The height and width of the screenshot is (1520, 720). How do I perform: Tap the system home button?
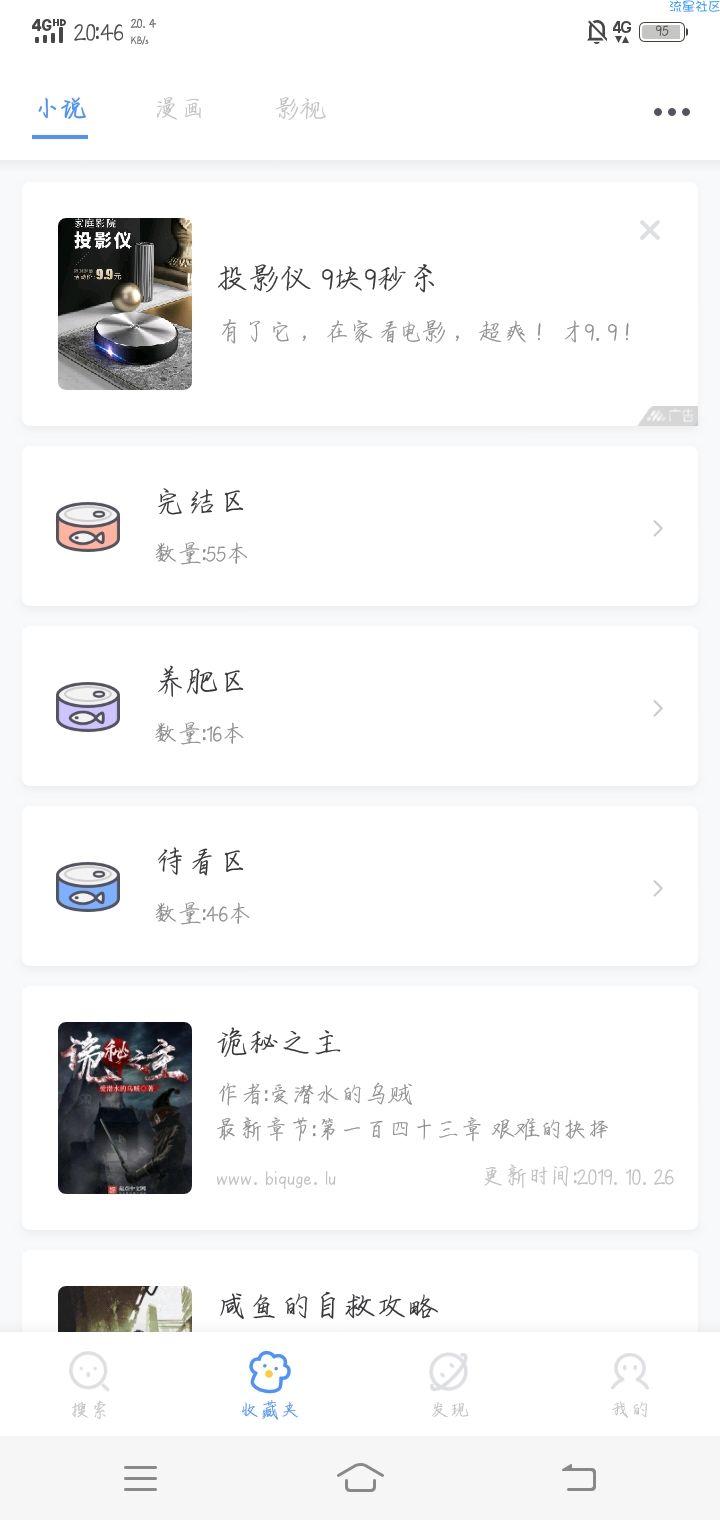point(360,1477)
